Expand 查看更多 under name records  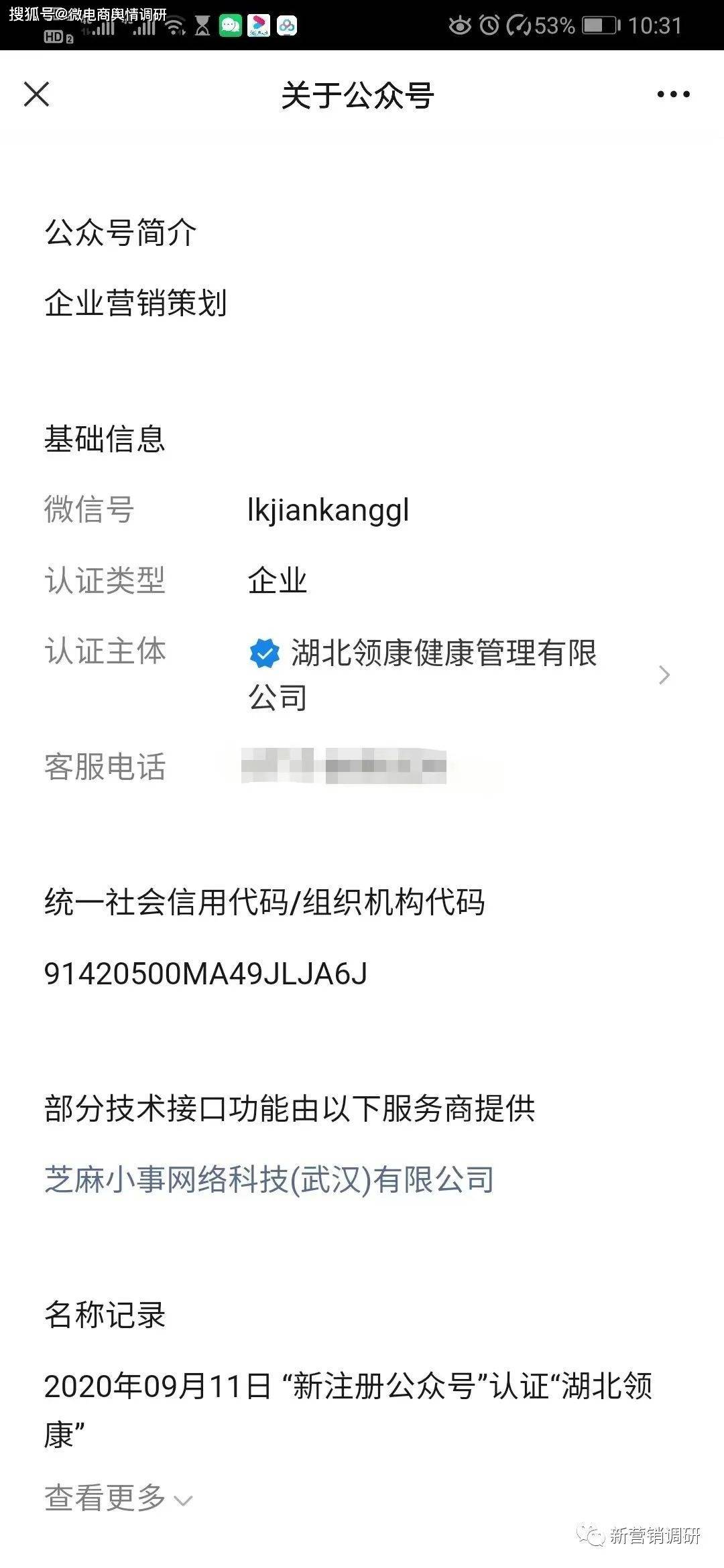point(118,1498)
